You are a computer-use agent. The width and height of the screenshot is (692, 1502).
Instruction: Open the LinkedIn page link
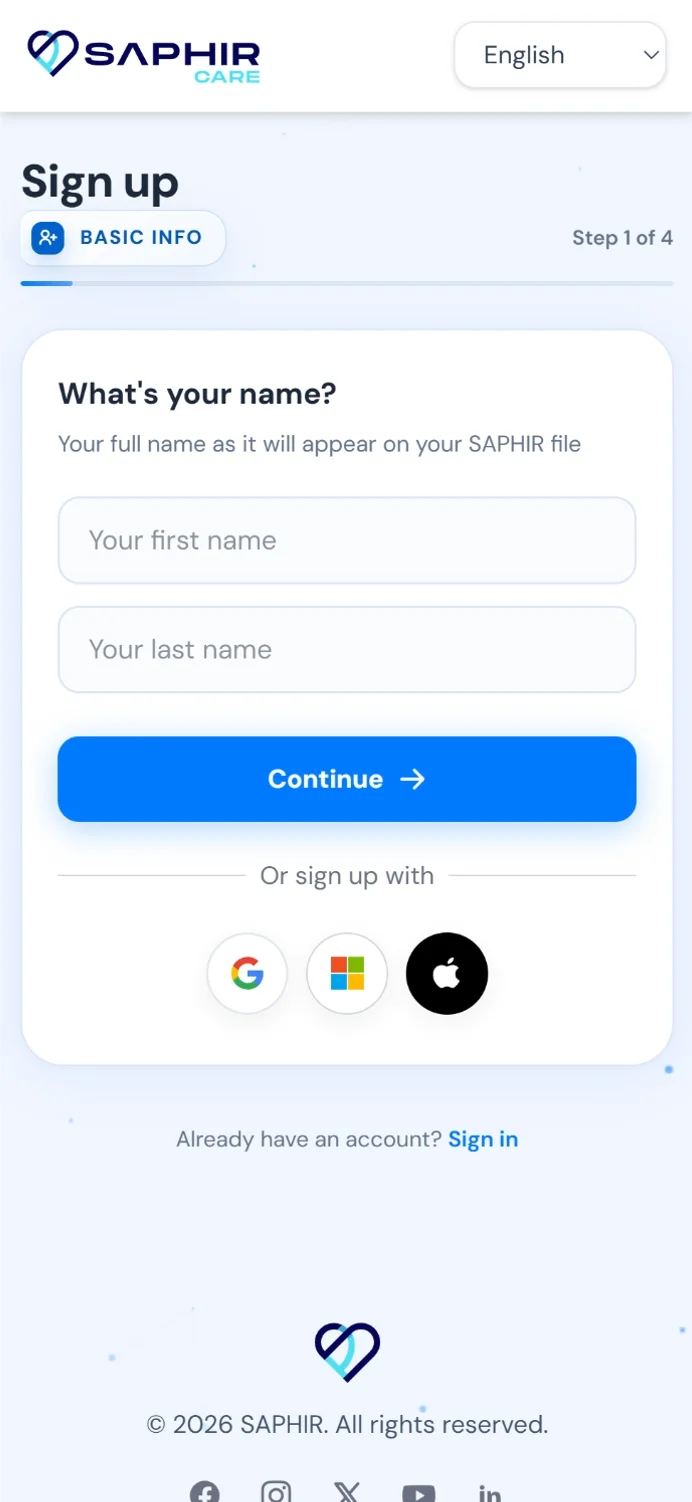[490, 1494]
